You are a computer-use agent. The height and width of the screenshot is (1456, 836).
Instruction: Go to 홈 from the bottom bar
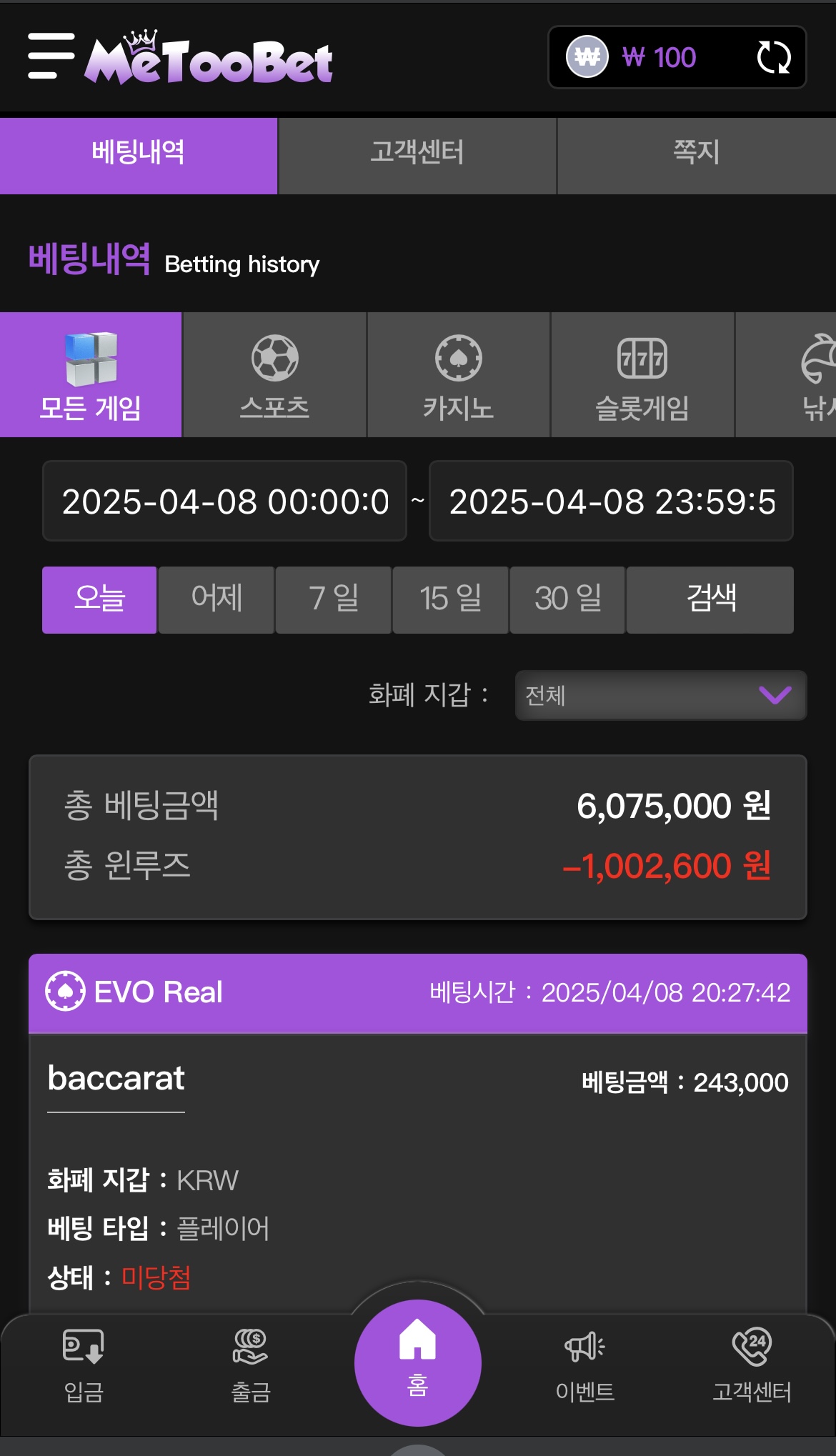point(418,1362)
